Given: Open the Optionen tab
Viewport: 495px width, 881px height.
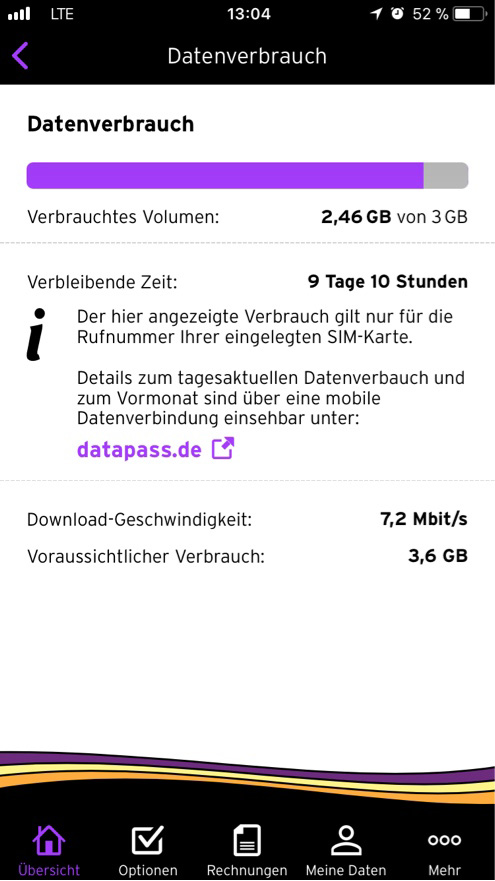Looking at the screenshot, I should coord(148,850).
